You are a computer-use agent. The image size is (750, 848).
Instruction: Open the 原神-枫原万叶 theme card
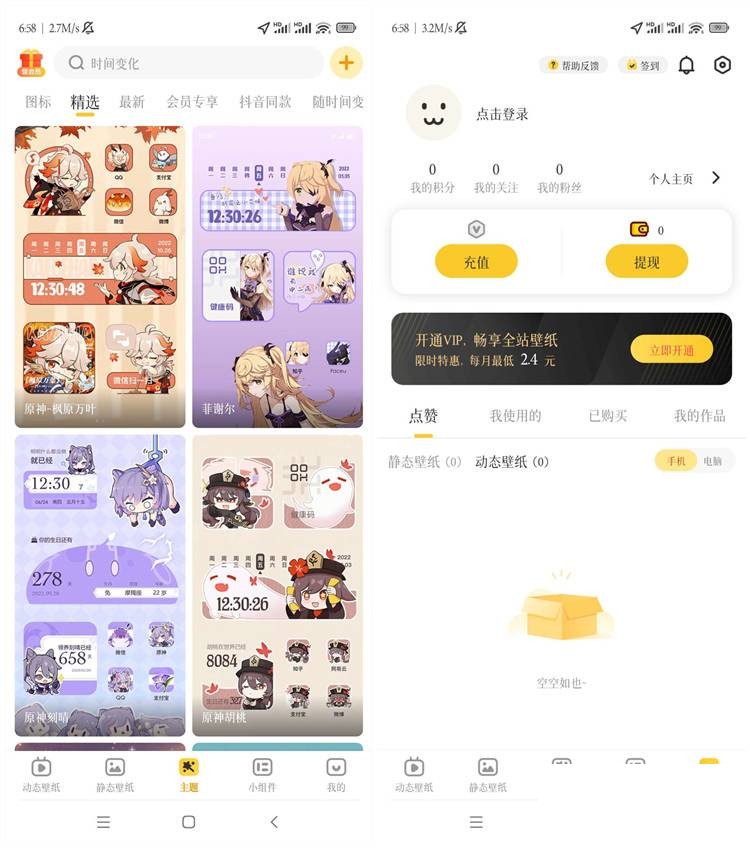(100, 277)
